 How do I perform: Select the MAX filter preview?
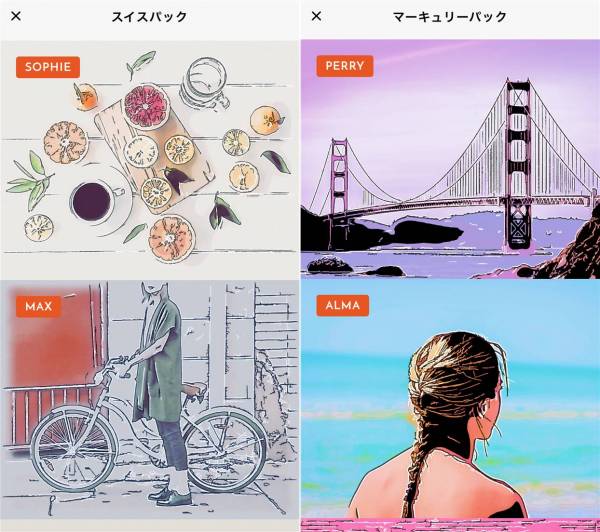pyautogui.click(x=150, y=405)
